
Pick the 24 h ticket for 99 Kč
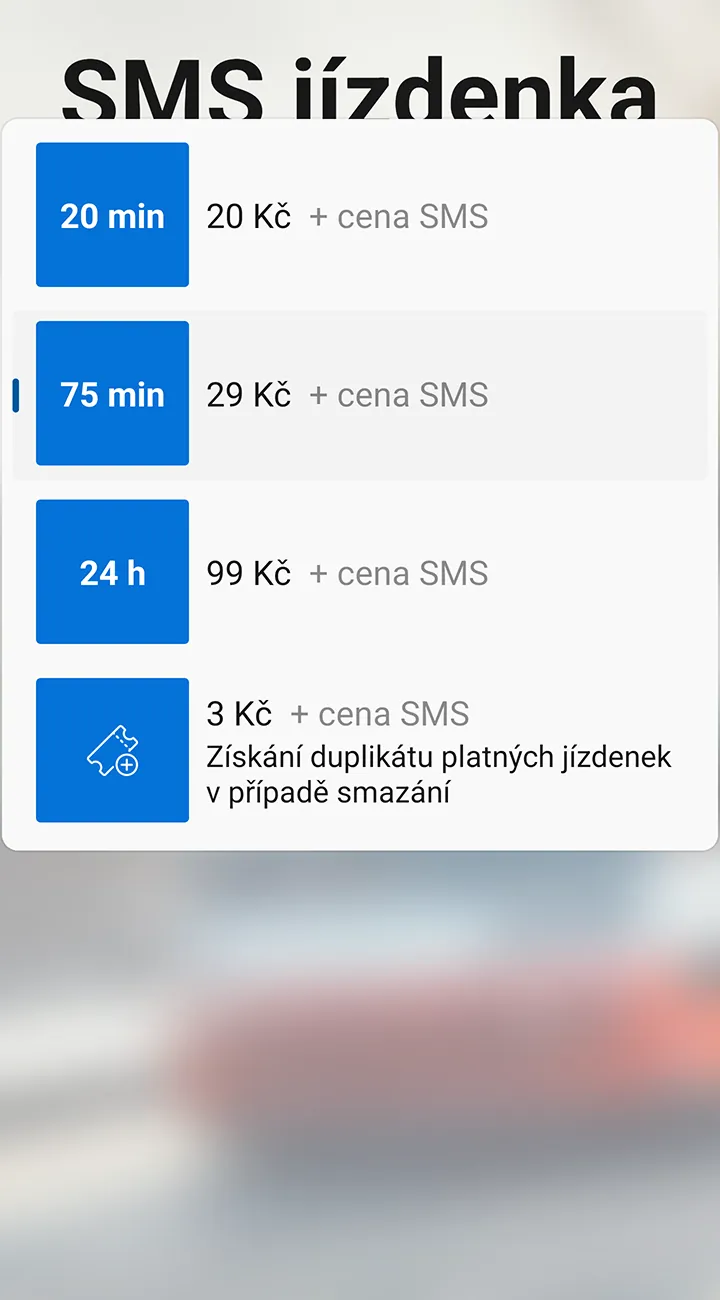(x=360, y=572)
